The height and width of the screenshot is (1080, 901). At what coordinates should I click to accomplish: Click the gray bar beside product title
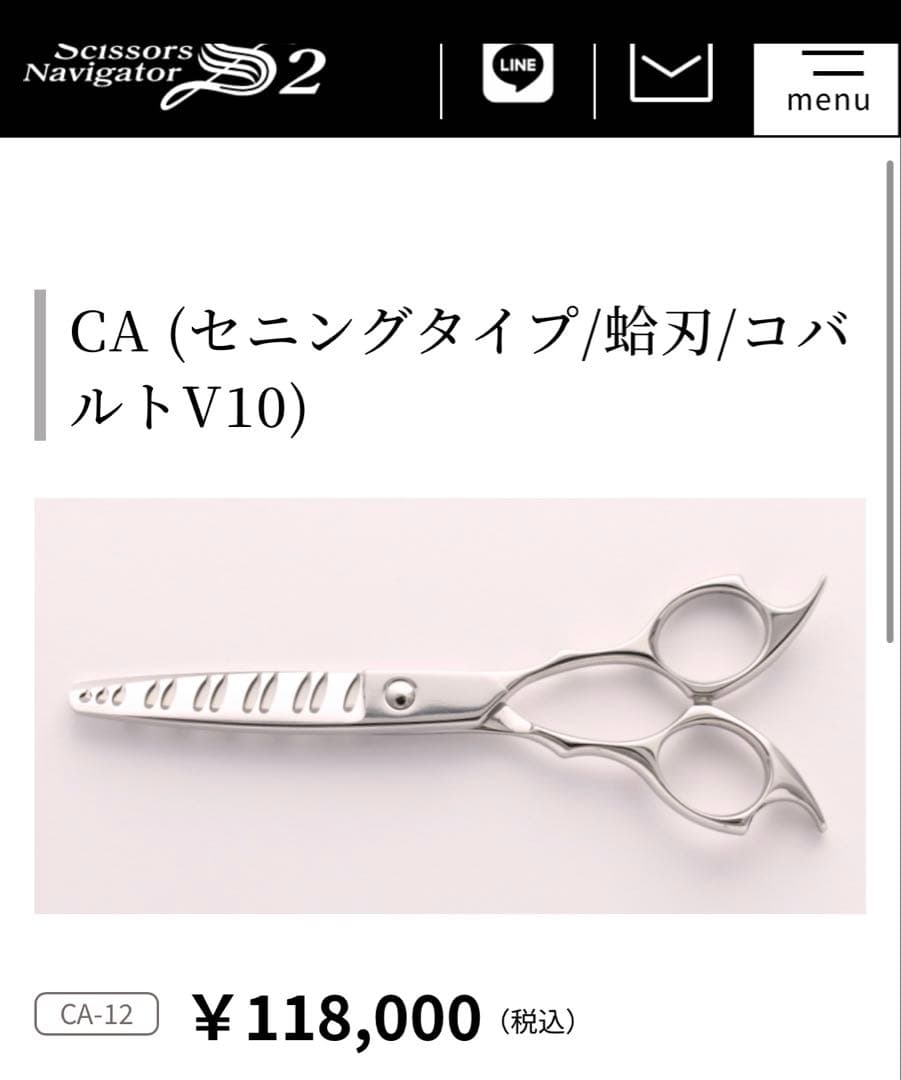[41, 365]
